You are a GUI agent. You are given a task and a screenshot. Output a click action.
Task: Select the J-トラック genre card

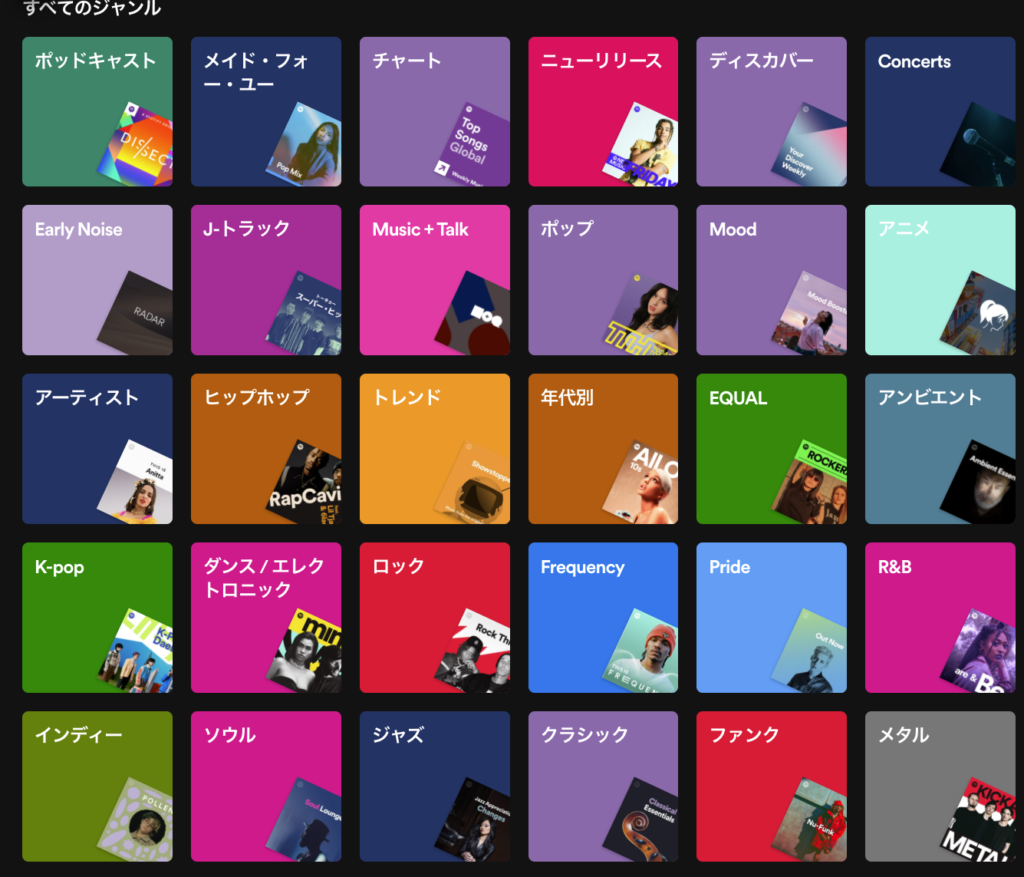click(266, 280)
